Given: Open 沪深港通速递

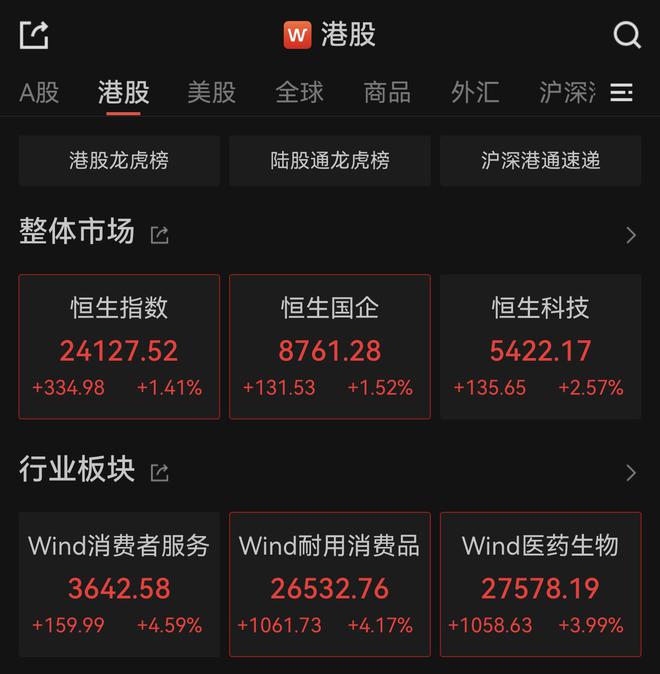Looking at the screenshot, I should (540, 160).
